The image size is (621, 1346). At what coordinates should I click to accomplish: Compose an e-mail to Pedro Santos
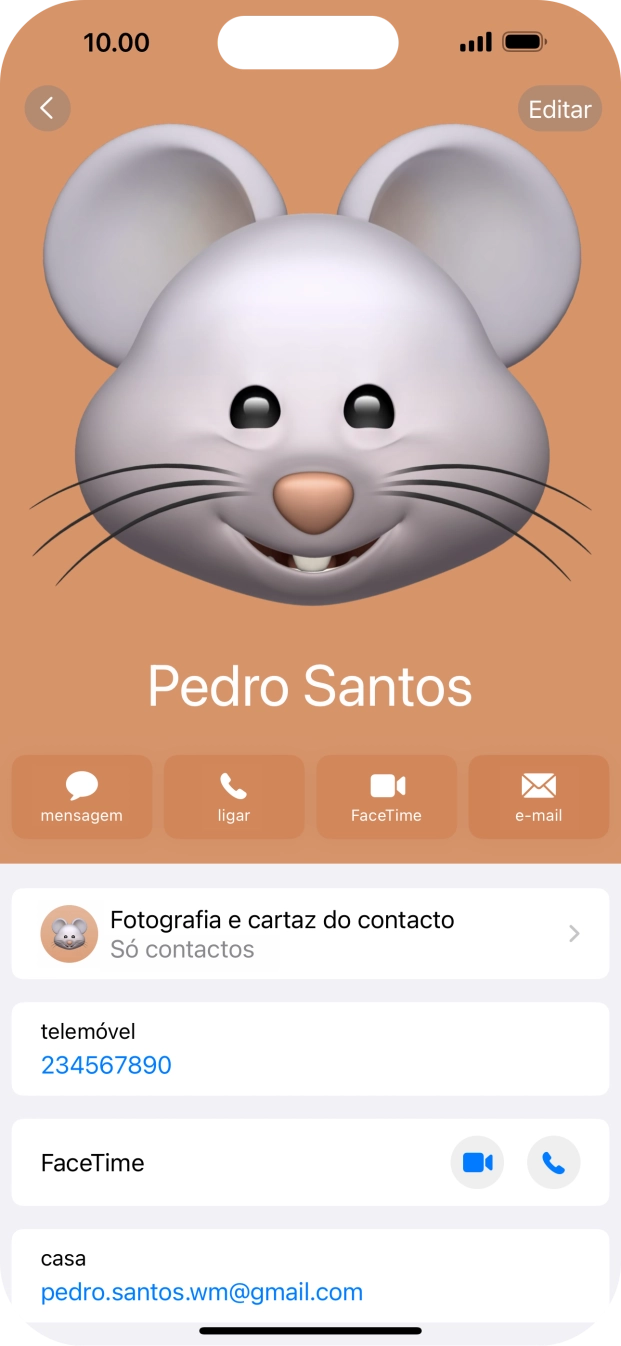tap(538, 796)
